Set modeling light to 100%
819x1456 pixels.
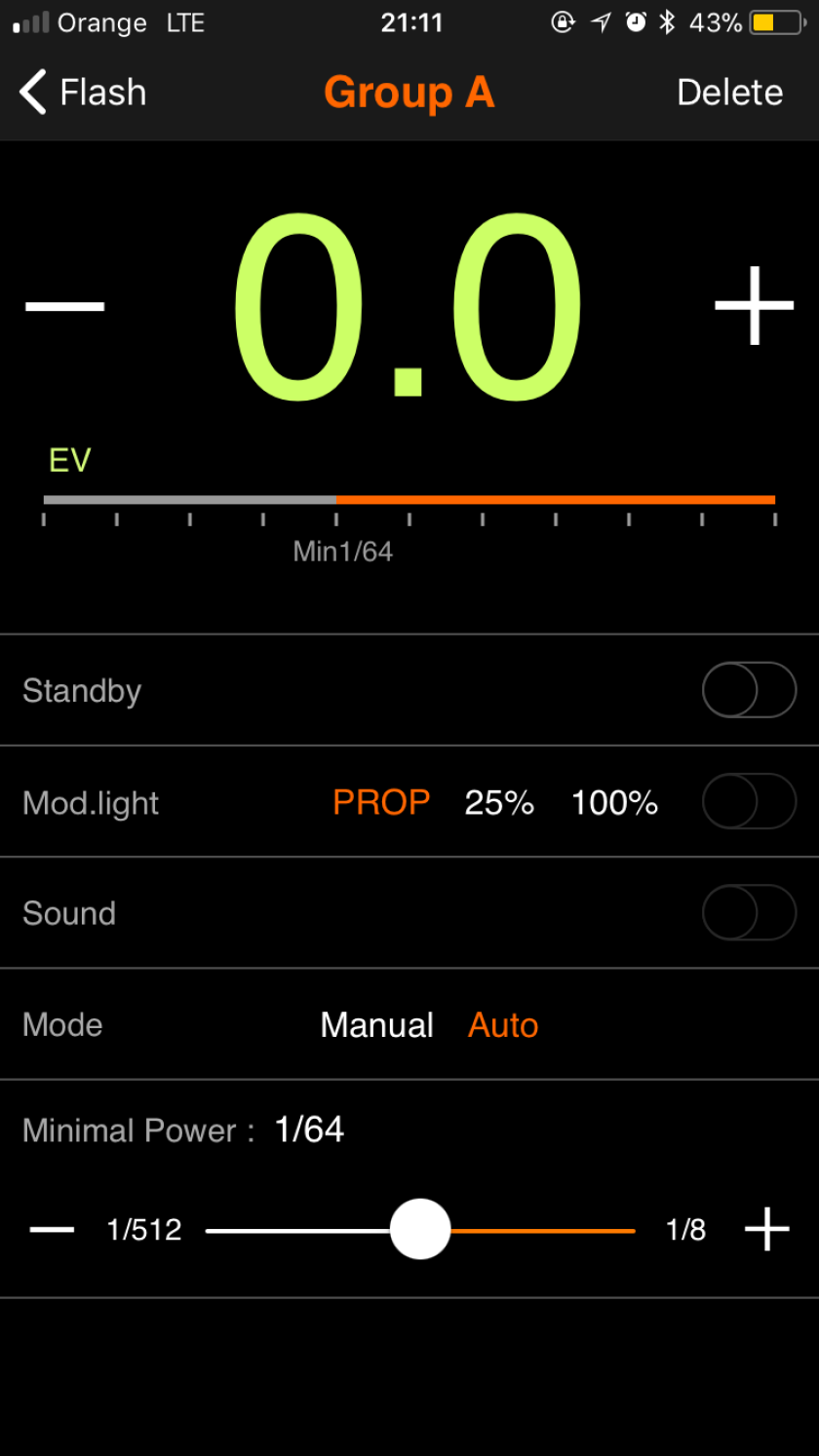coord(614,802)
